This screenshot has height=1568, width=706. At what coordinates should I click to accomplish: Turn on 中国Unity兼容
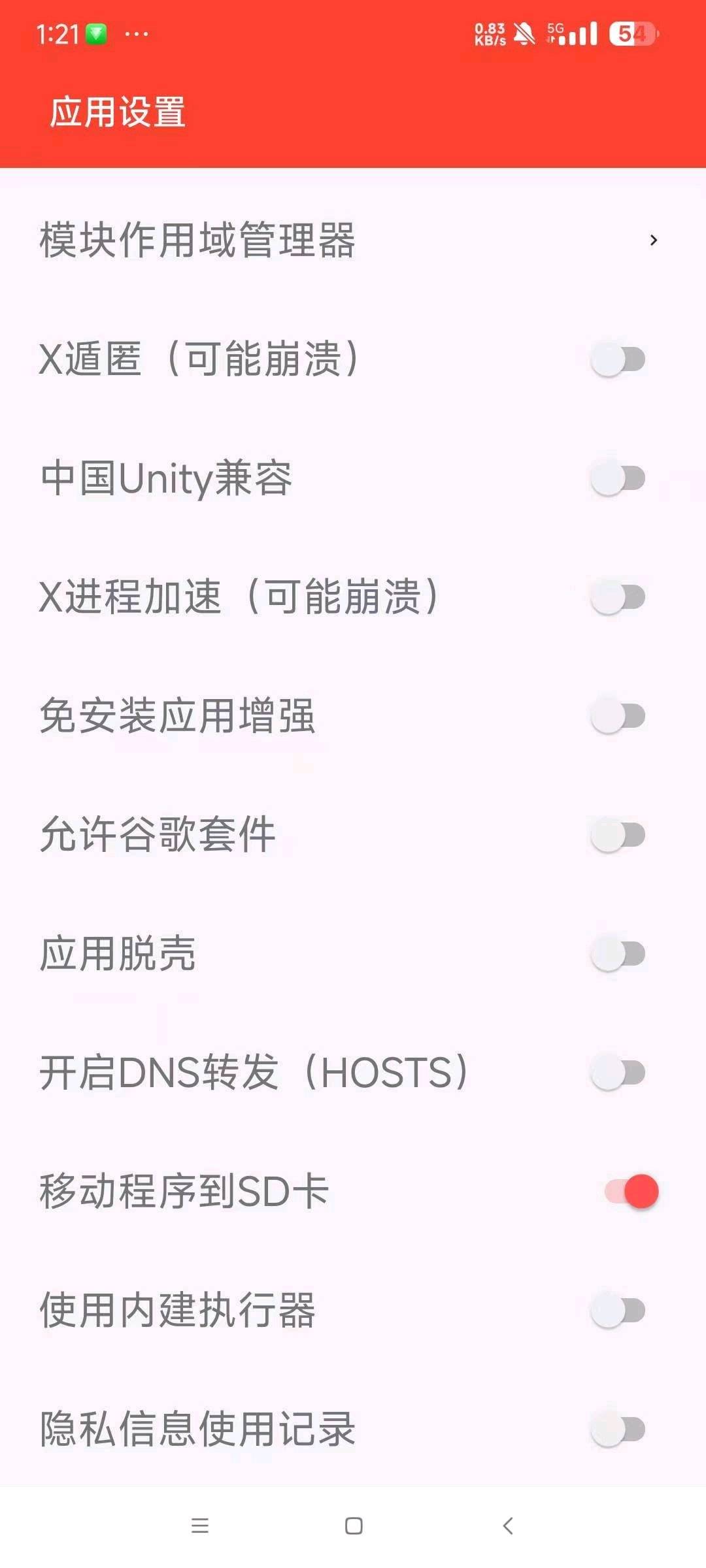point(618,478)
